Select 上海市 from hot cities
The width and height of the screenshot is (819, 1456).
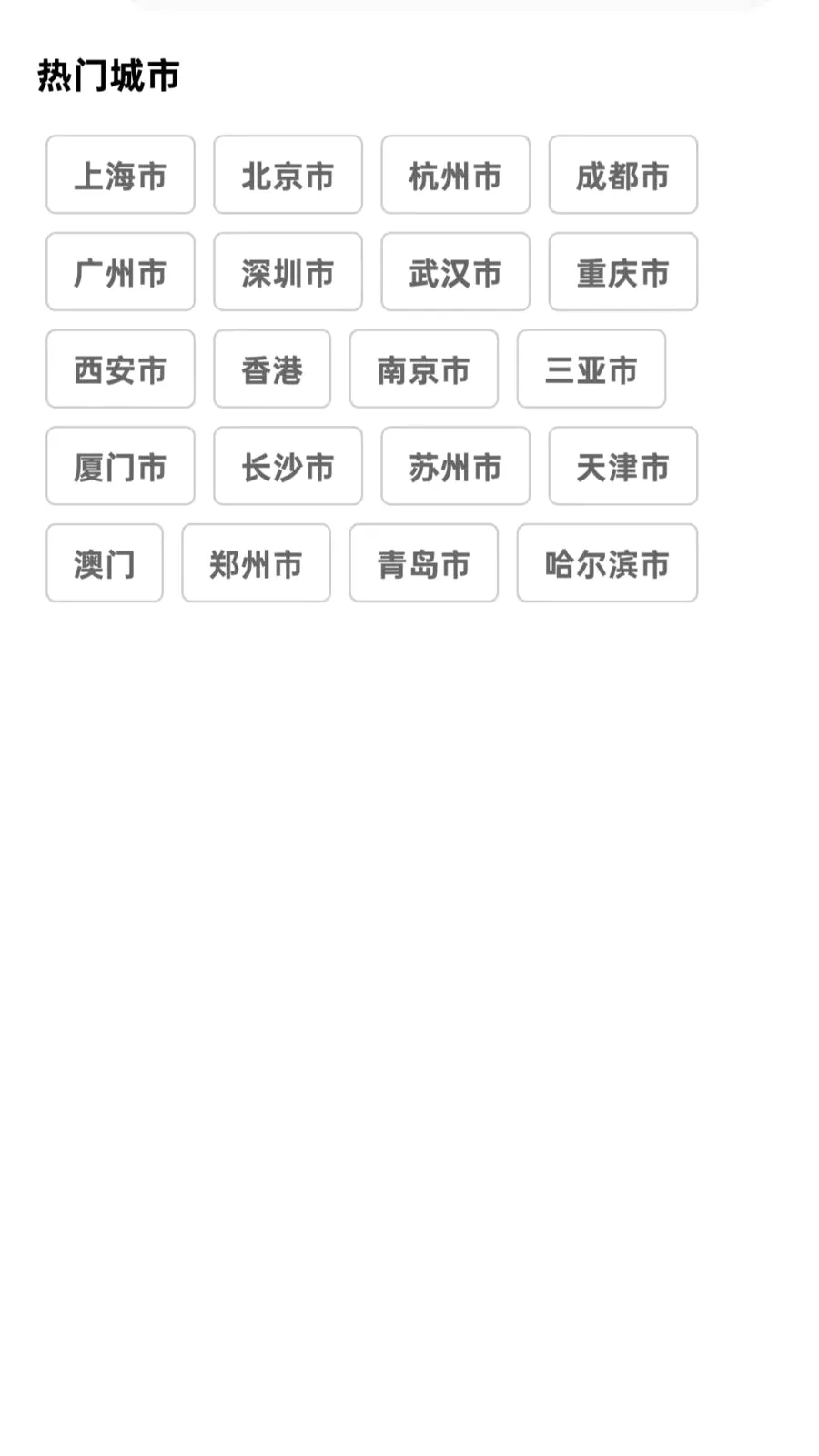tap(120, 175)
